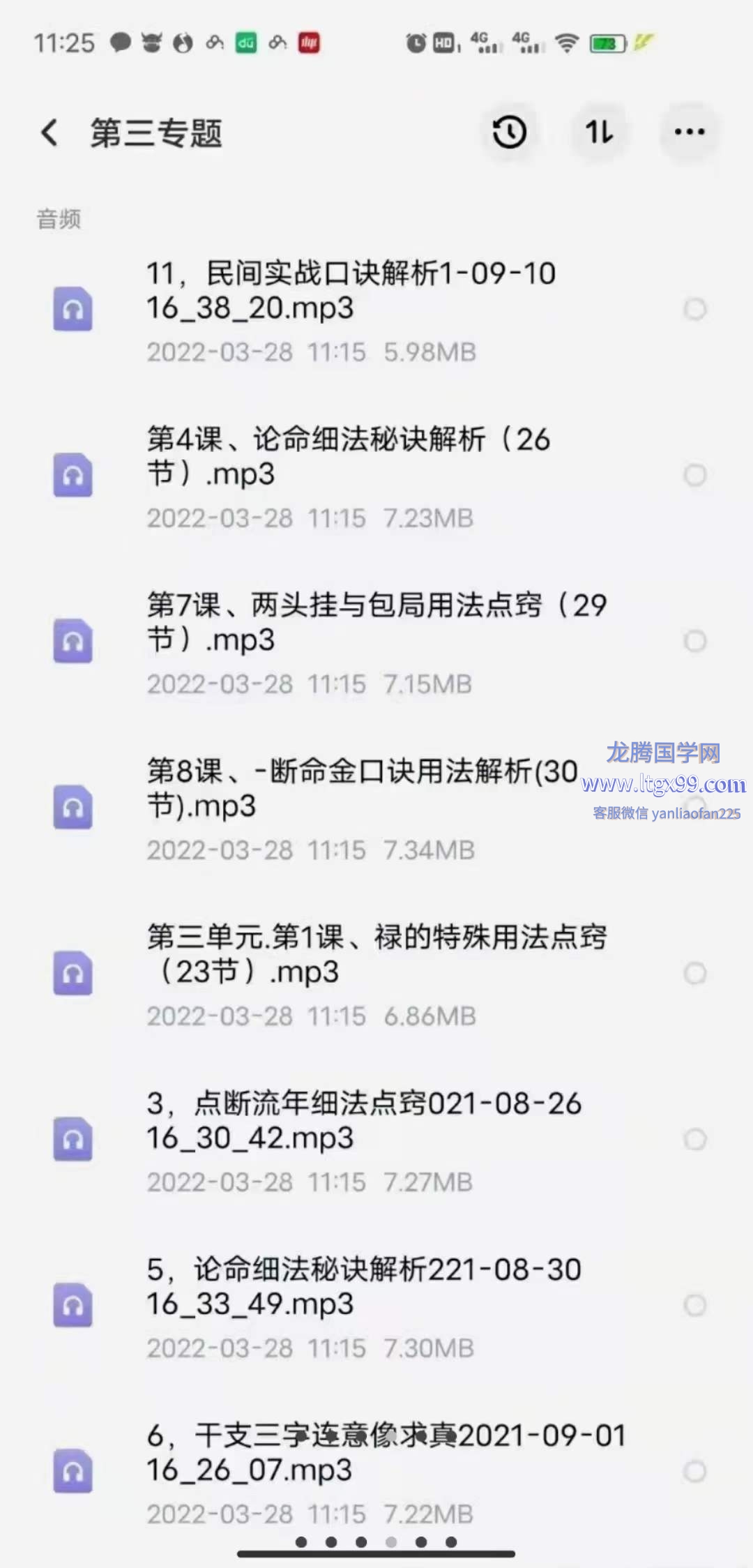Mark 3，点断流年细法点窍 as selected
The height and width of the screenshot is (1568, 753).
coord(695,1139)
